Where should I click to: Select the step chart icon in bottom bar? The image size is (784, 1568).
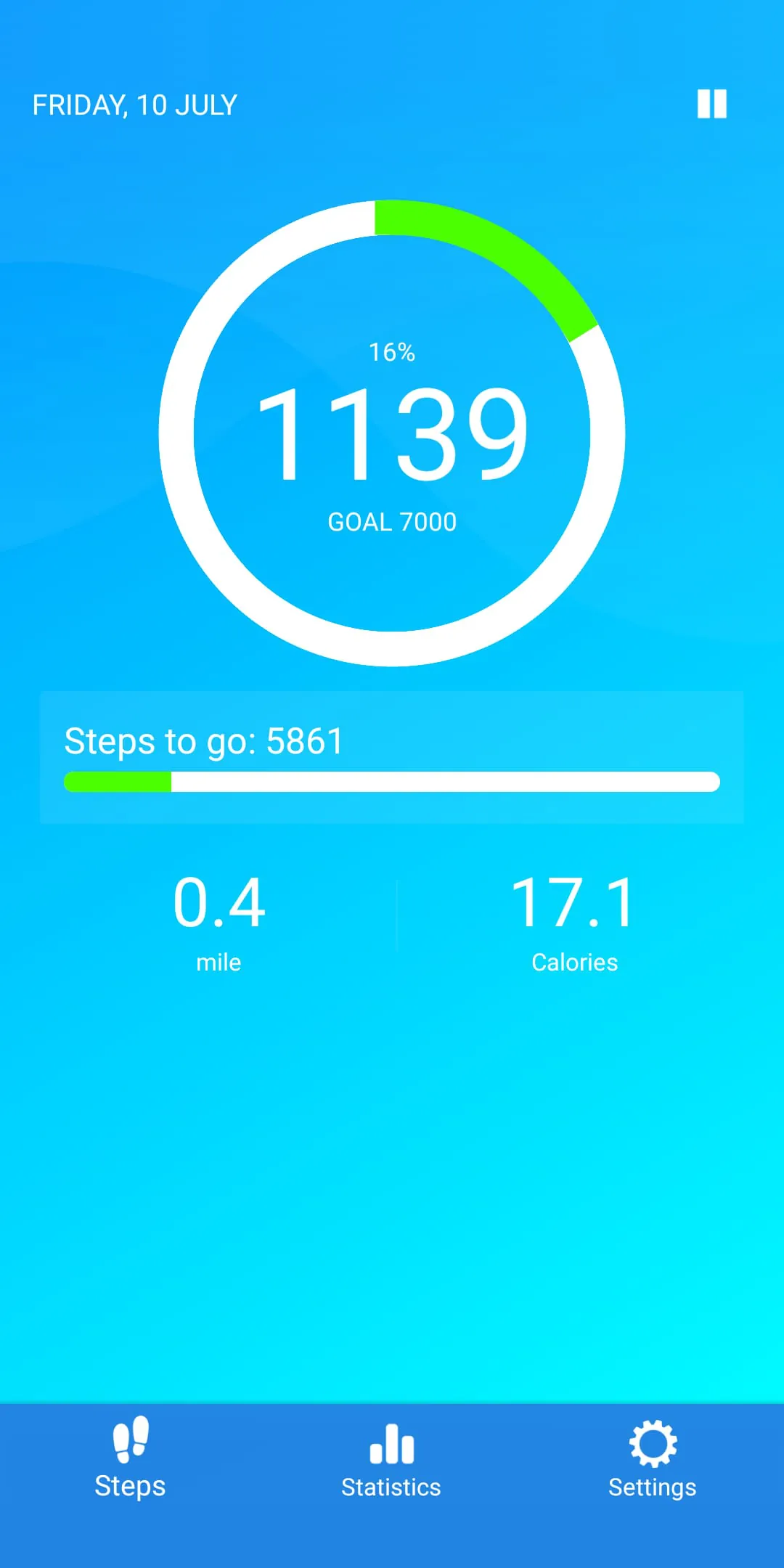click(x=391, y=1445)
